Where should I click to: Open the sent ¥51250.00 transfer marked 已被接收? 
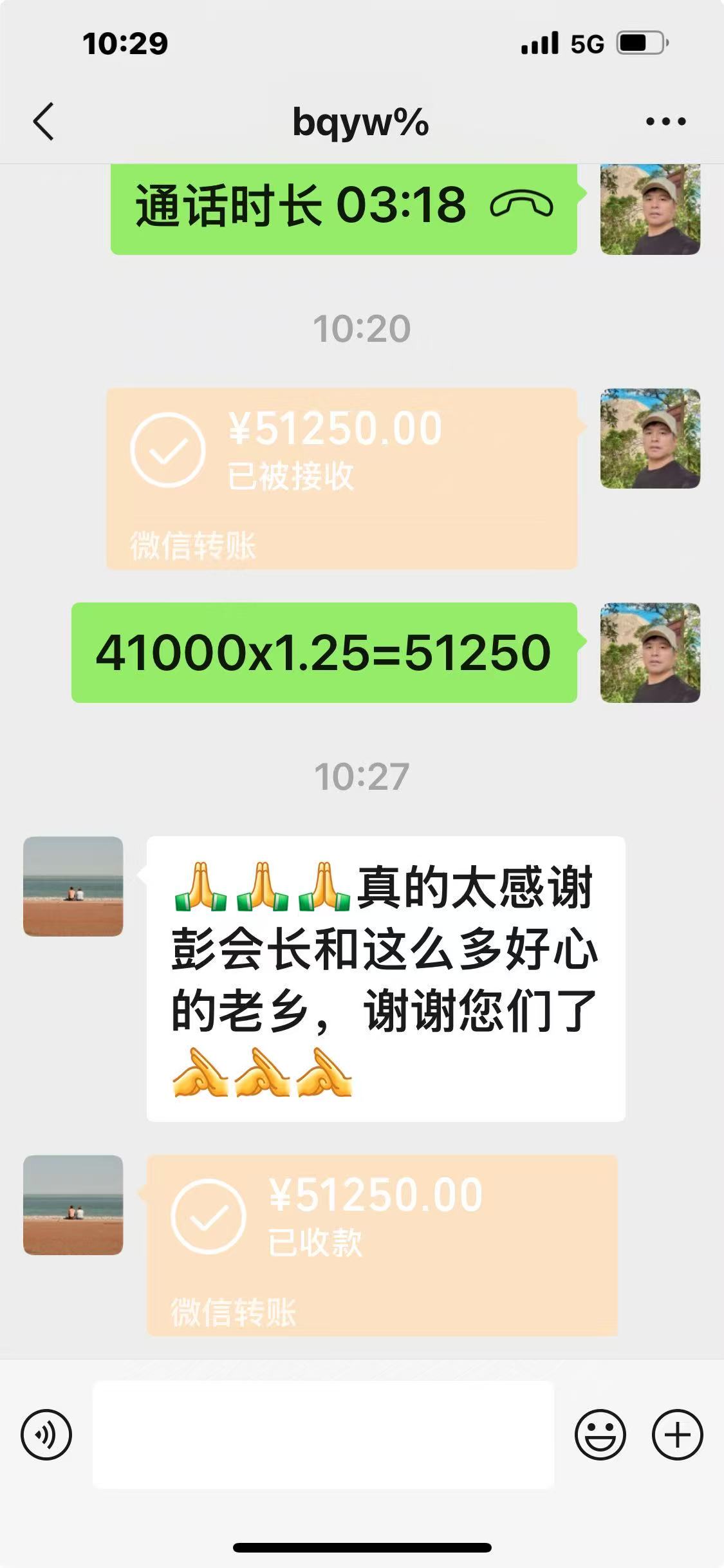pyautogui.click(x=341, y=478)
